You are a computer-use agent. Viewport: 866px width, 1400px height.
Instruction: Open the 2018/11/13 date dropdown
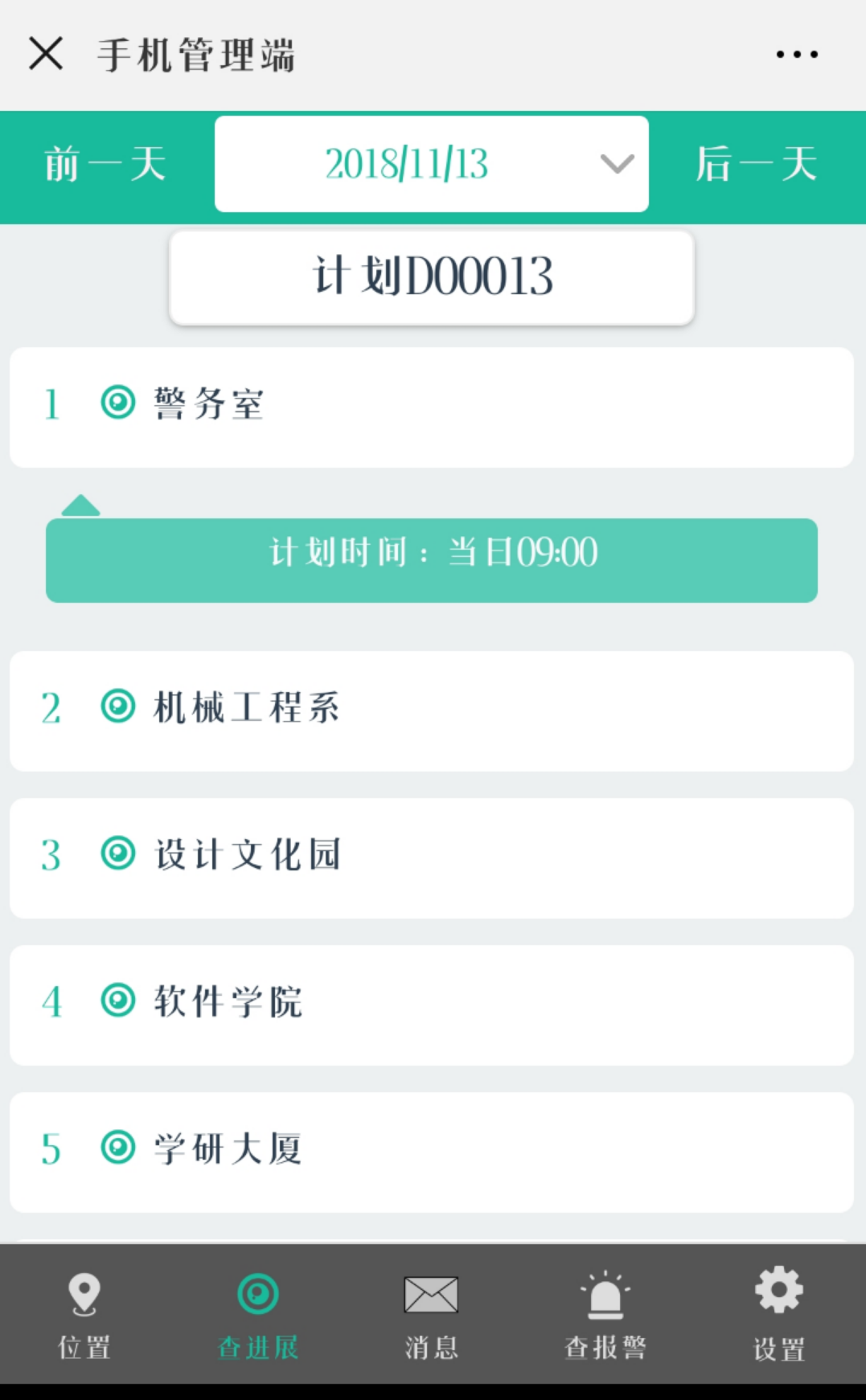click(432, 164)
